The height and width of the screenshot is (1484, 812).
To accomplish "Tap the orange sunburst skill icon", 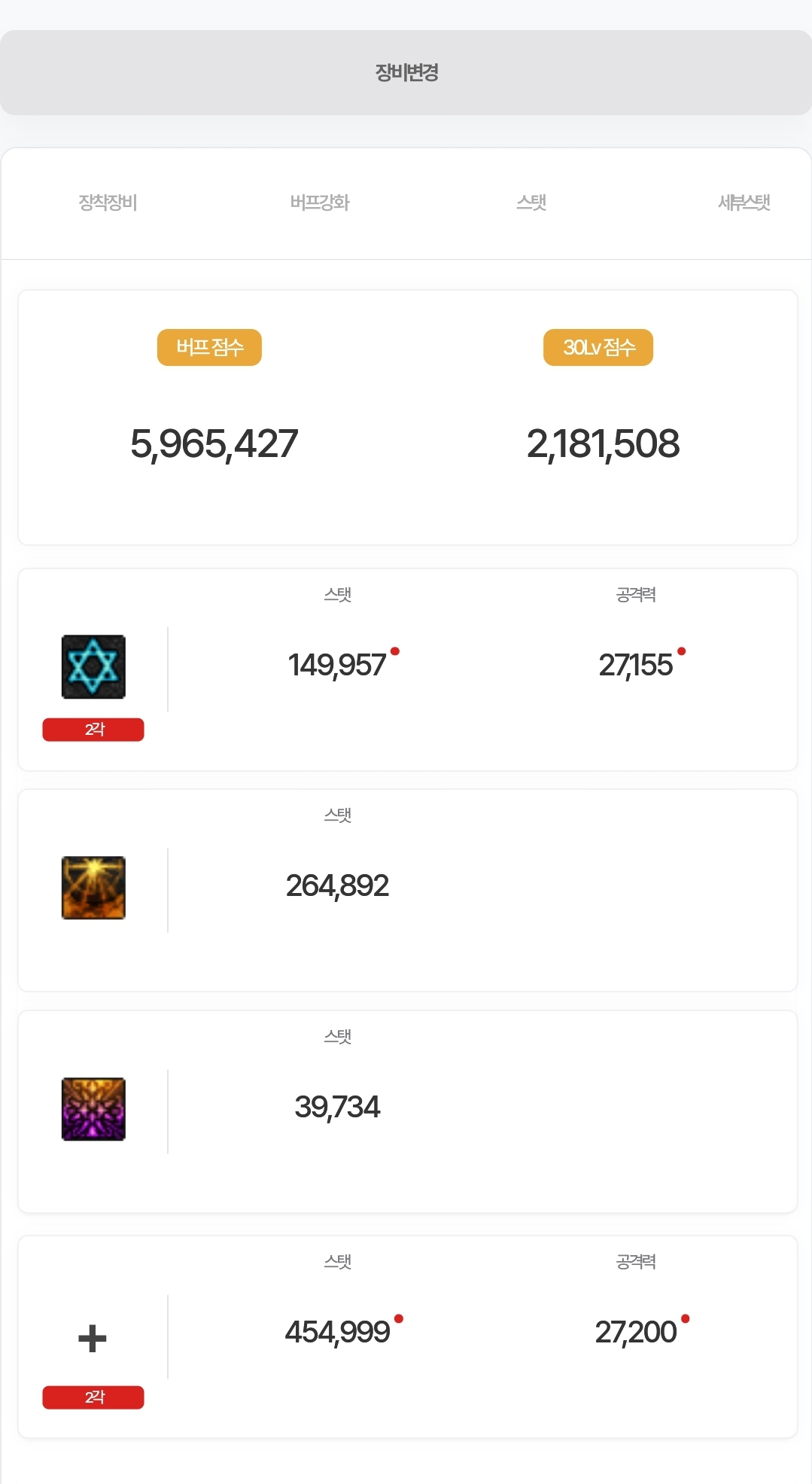I will (x=93, y=888).
